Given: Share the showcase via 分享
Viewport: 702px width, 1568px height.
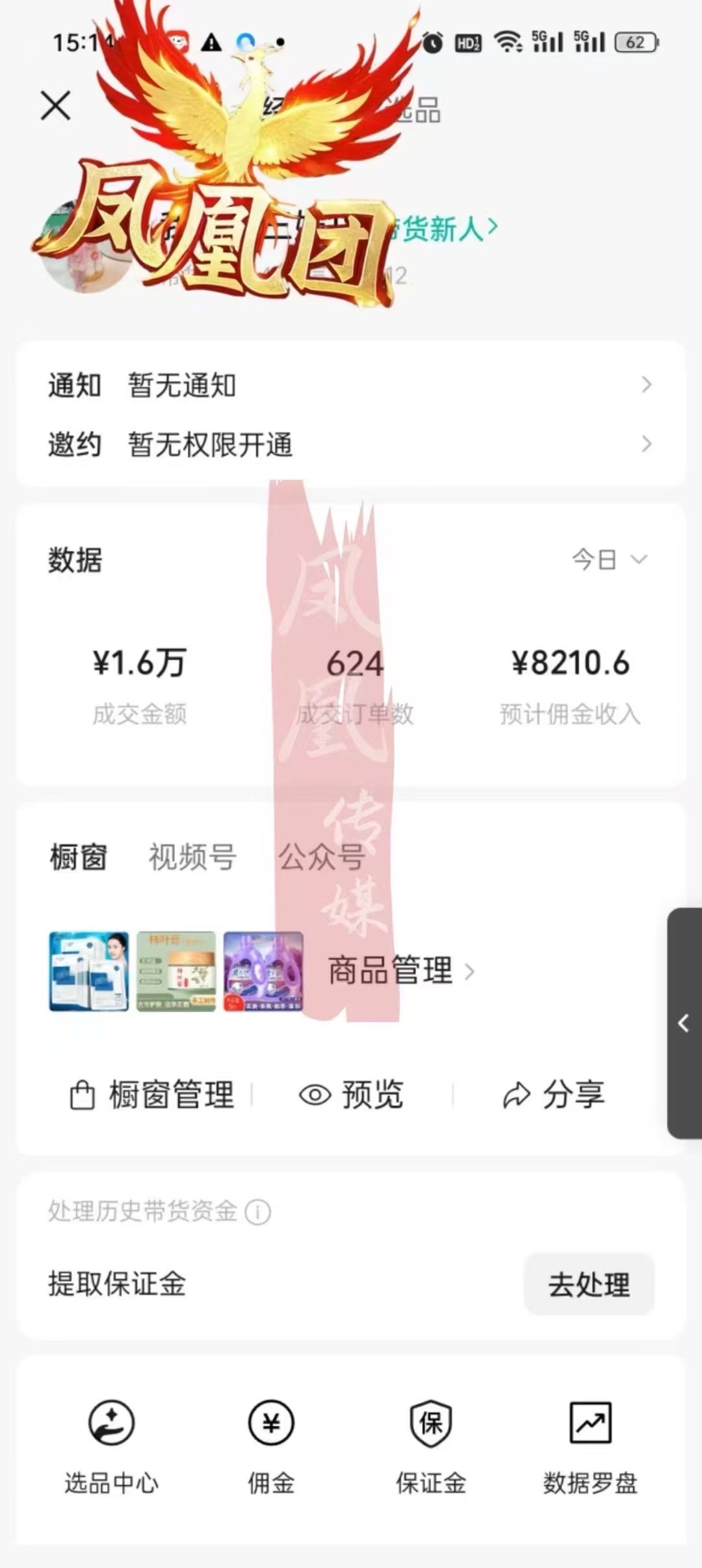Looking at the screenshot, I should tap(554, 1095).
